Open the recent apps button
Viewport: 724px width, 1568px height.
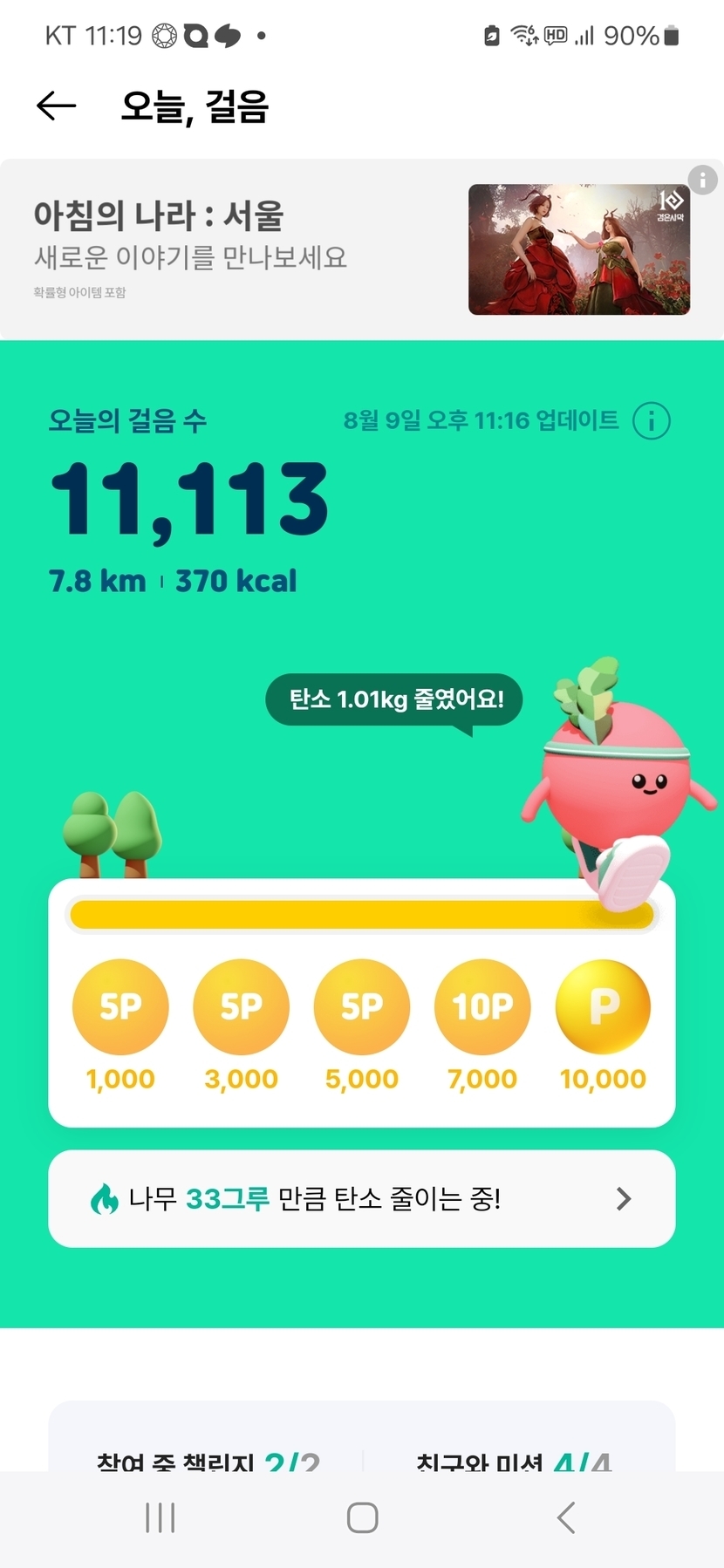click(x=161, y=1517)
